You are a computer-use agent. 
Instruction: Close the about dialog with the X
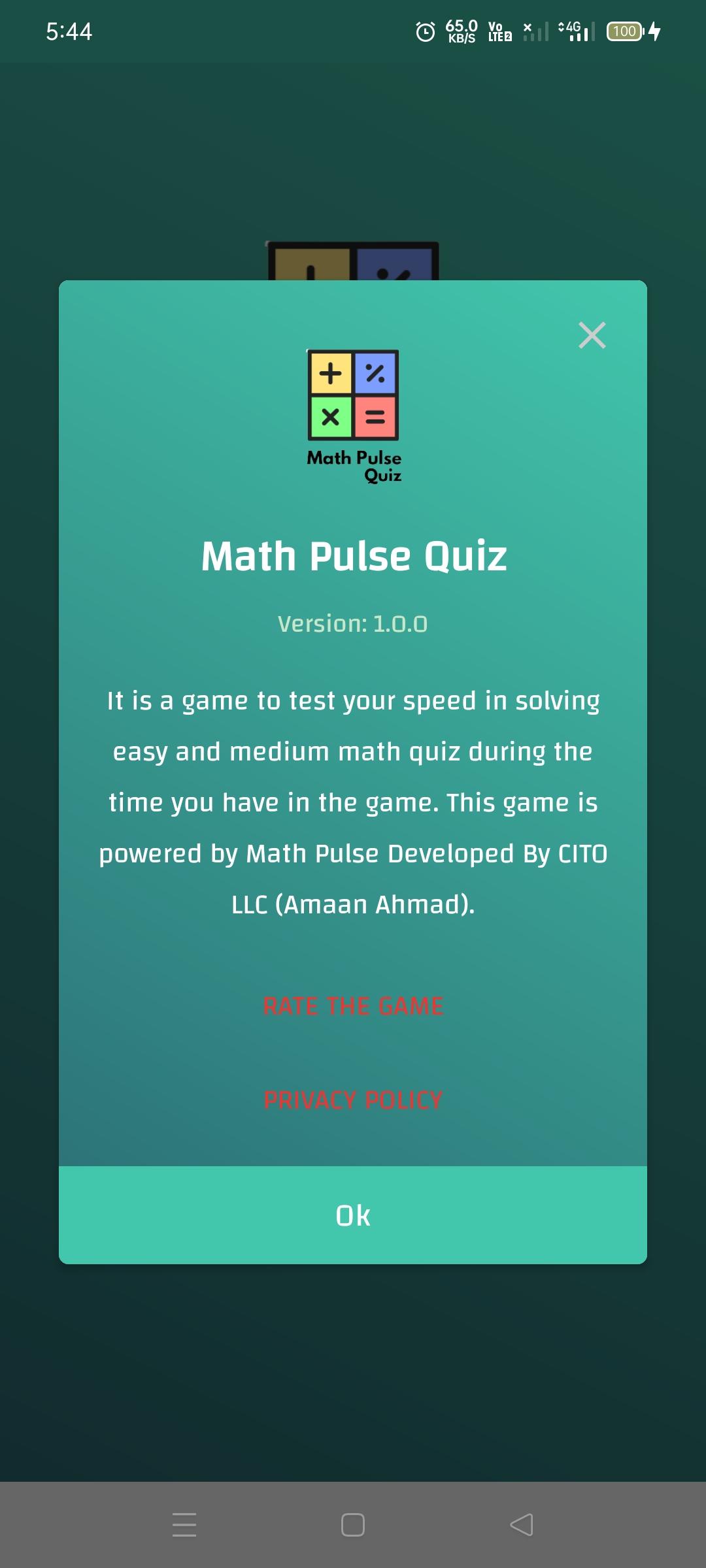[x=592, y=335]
